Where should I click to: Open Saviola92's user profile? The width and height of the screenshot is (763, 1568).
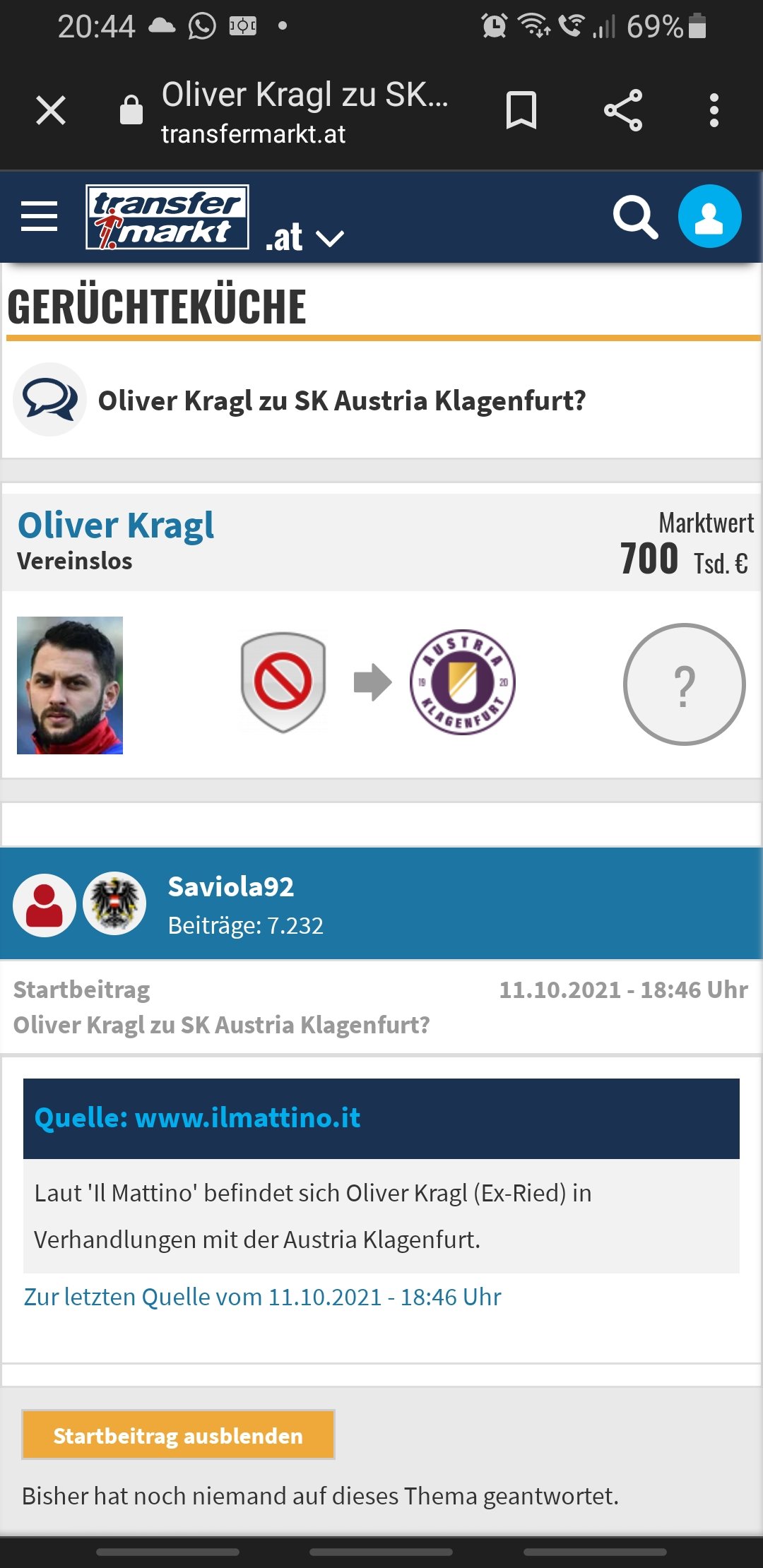[231, 887]
